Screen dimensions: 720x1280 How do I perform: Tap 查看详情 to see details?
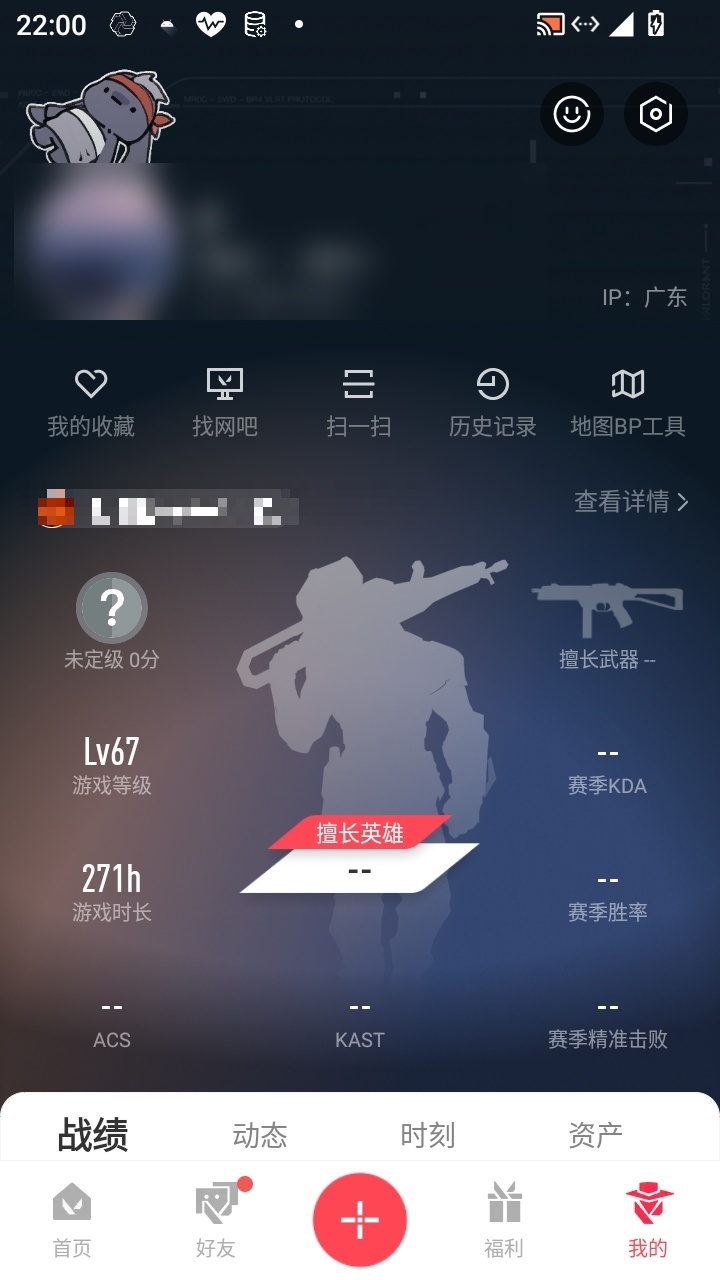click(x=631, y=501)
